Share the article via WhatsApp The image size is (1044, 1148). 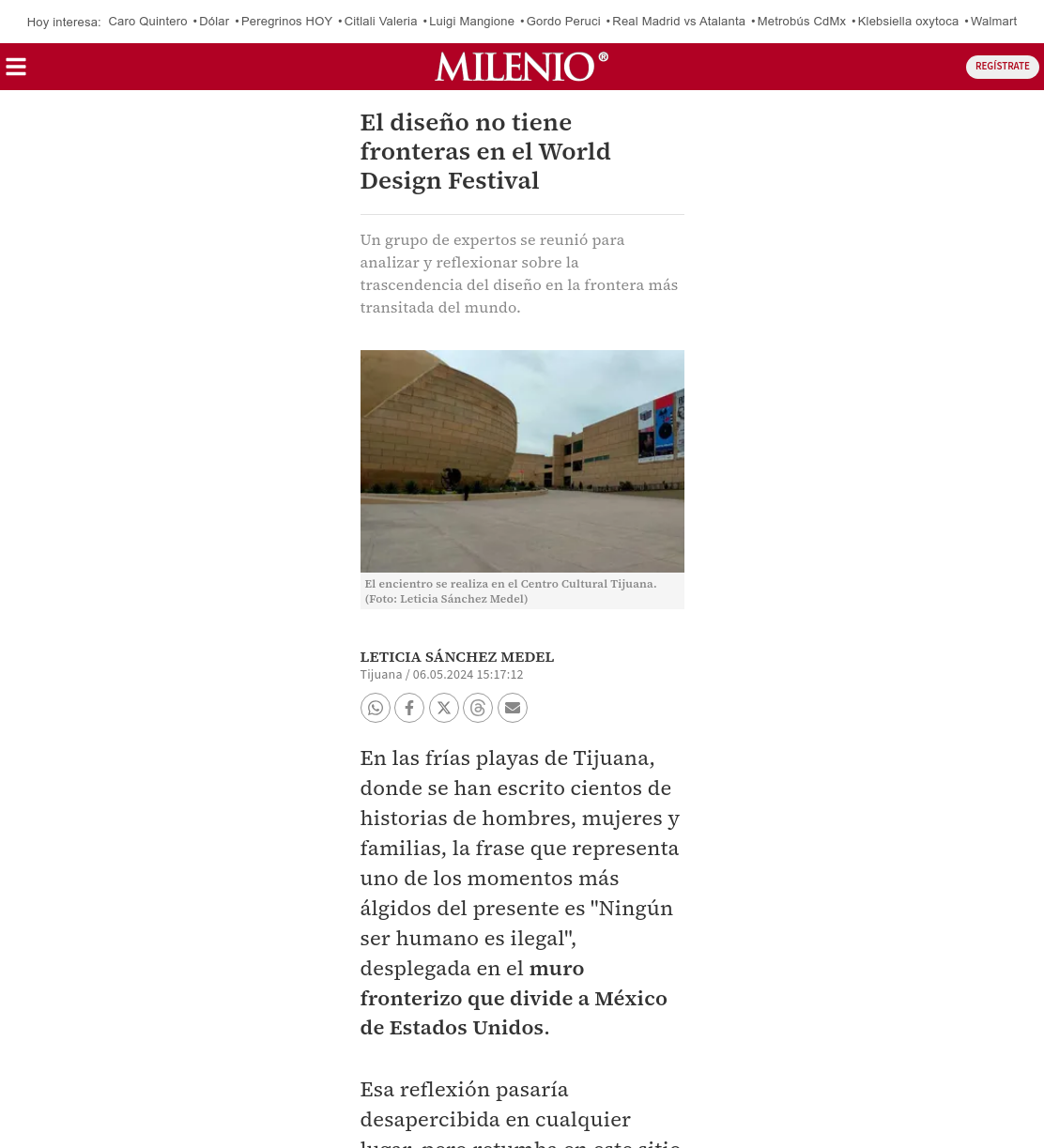click(376, 708)
